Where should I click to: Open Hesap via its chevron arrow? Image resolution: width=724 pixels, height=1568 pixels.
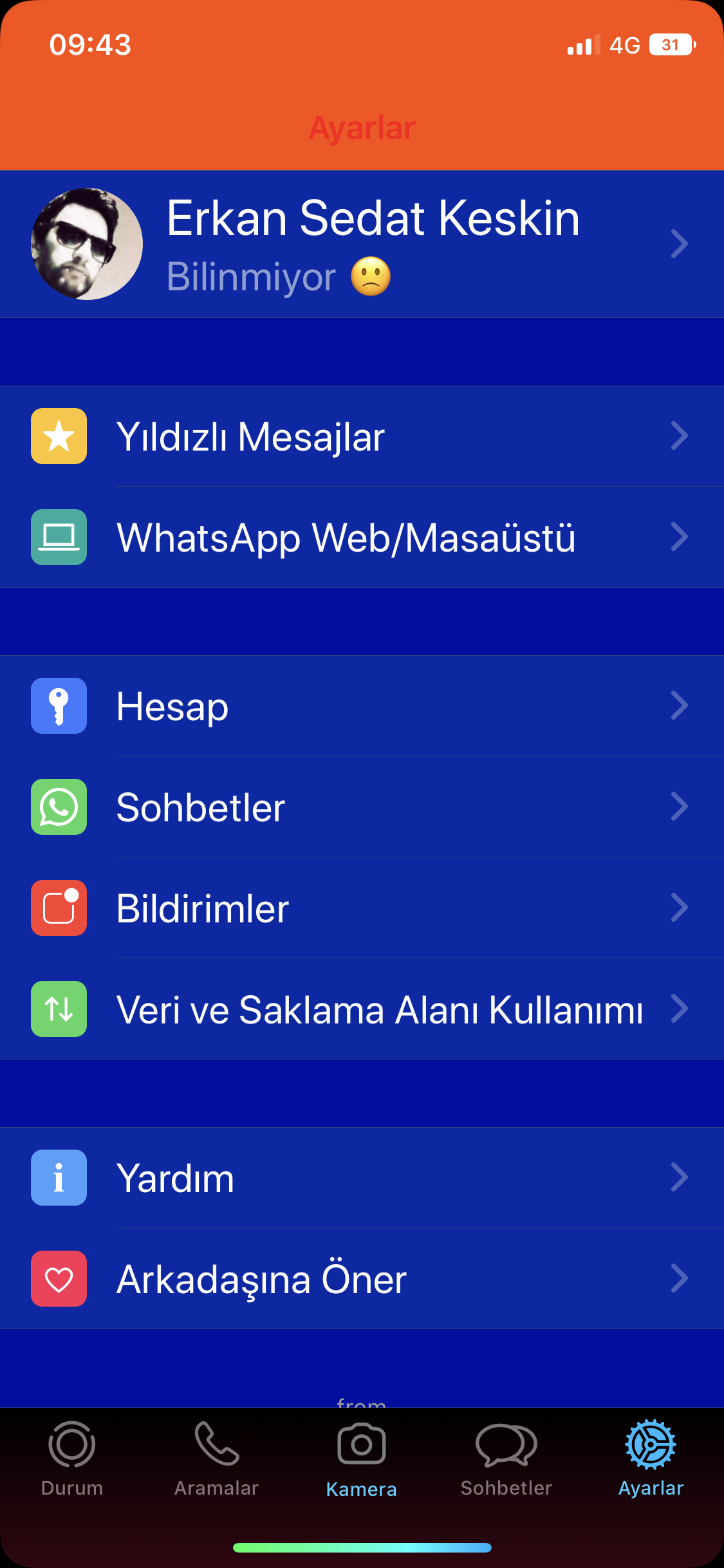[680, 705]
